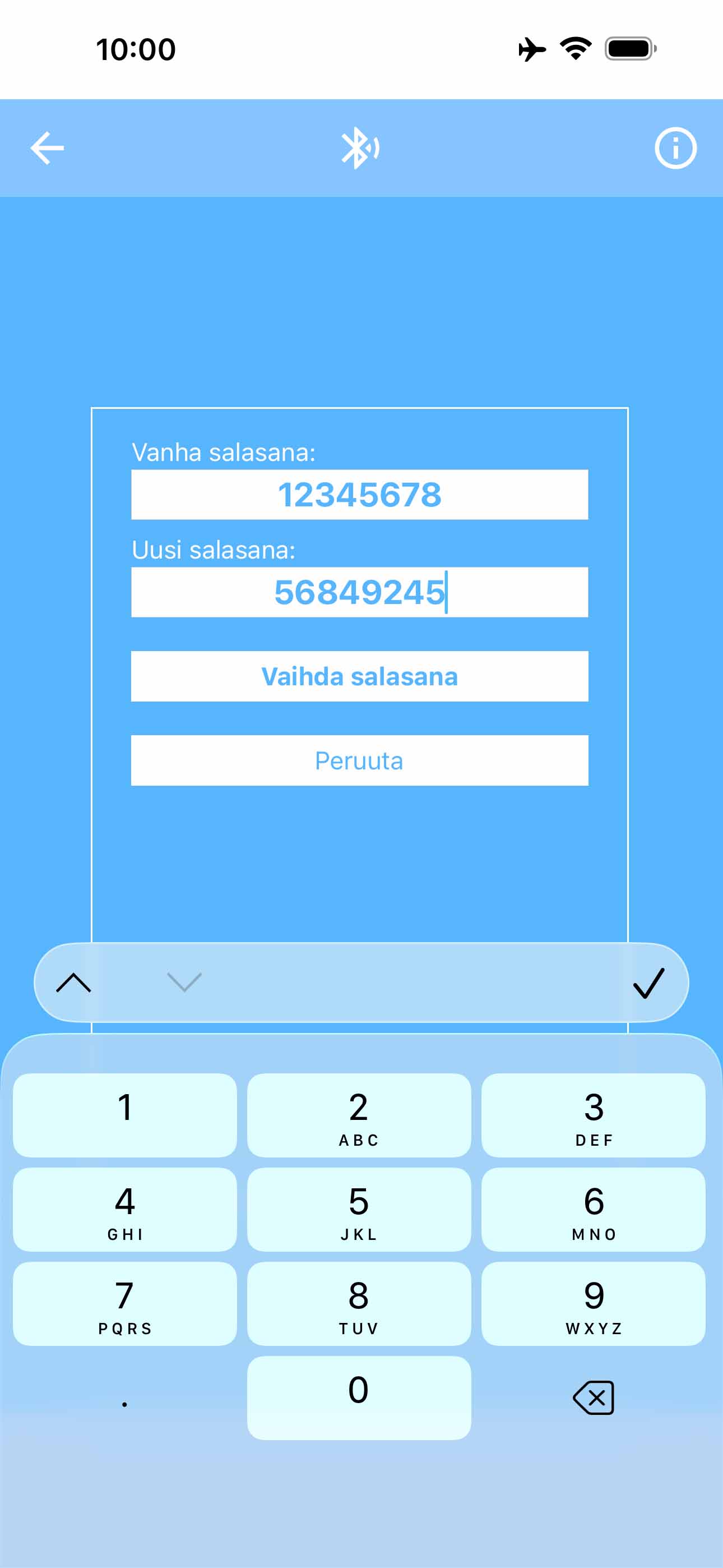Type digit 0 on the keypad
The image size is (723, 1568).
[x=359, y=1398]
